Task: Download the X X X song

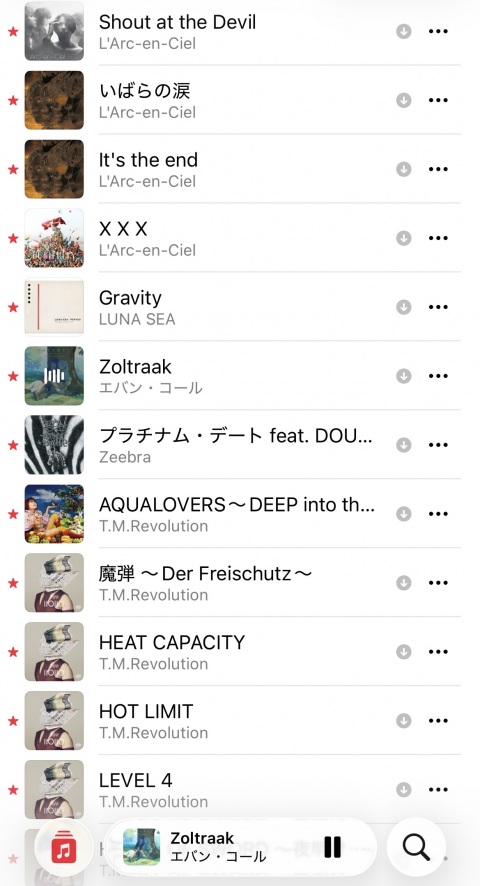Action: pyautogui.click(x=404, y=238)
